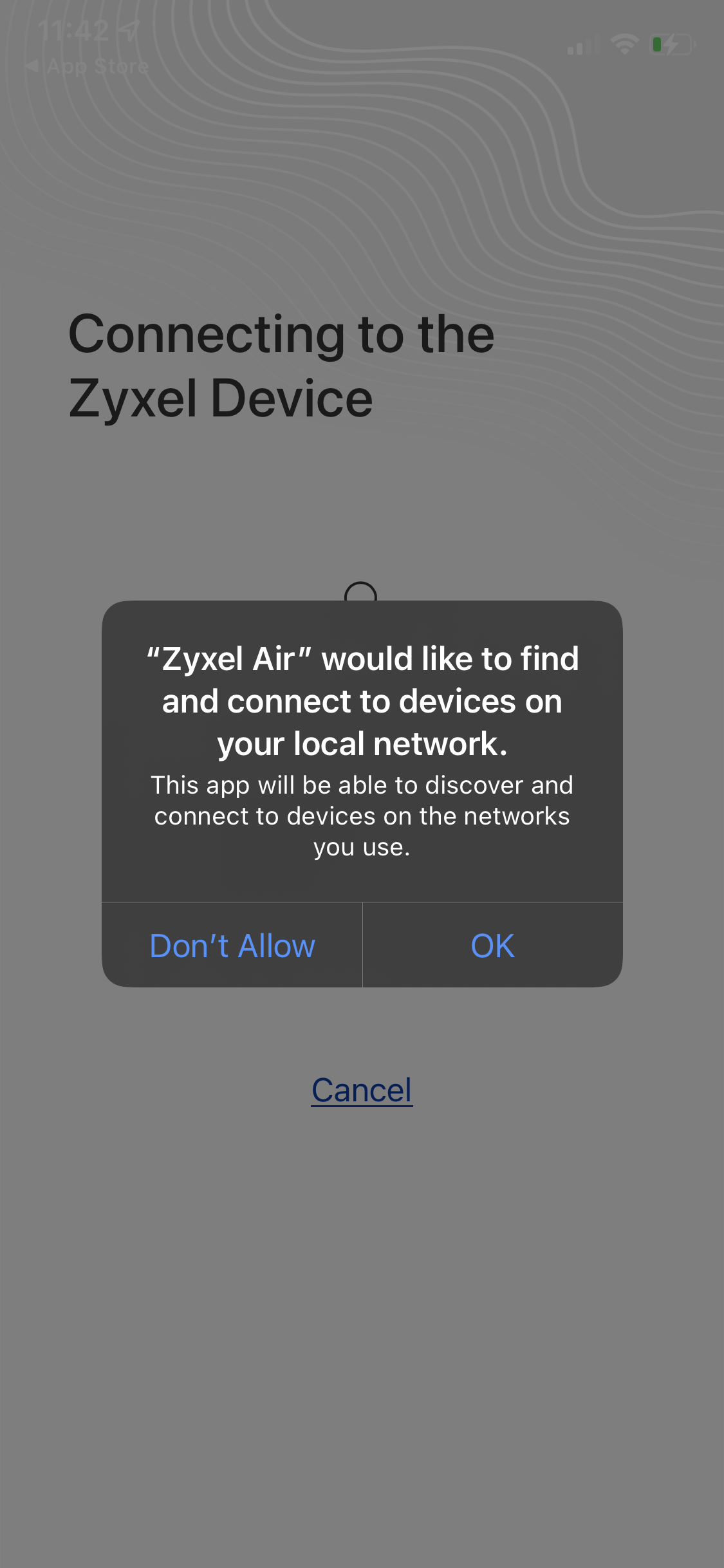Return to App Store via status bar

(x=87, y=66)
